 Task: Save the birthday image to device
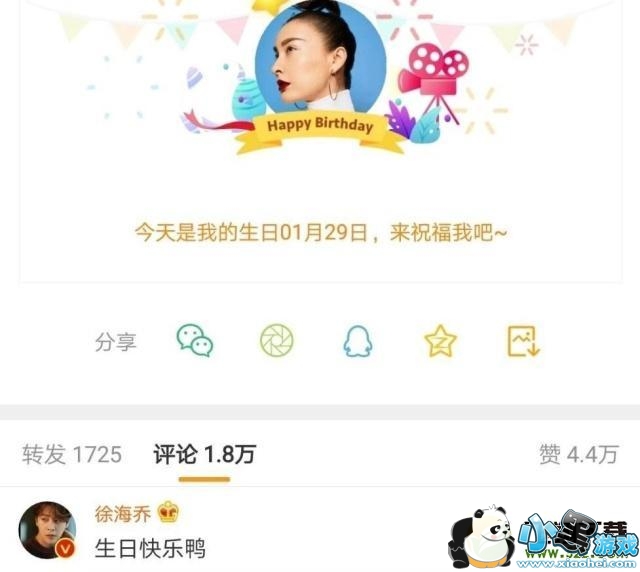(523, 341)
